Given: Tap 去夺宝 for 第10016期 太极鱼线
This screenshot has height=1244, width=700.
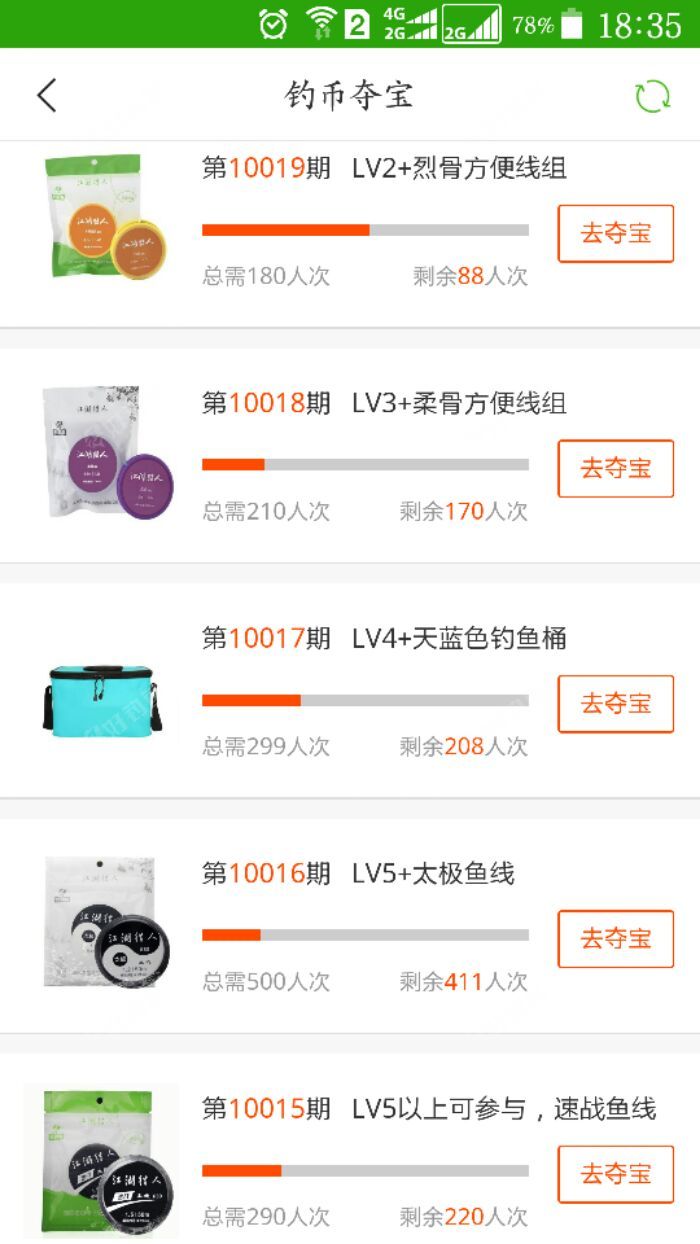Looking at the screenshot, I should [615, 938].
